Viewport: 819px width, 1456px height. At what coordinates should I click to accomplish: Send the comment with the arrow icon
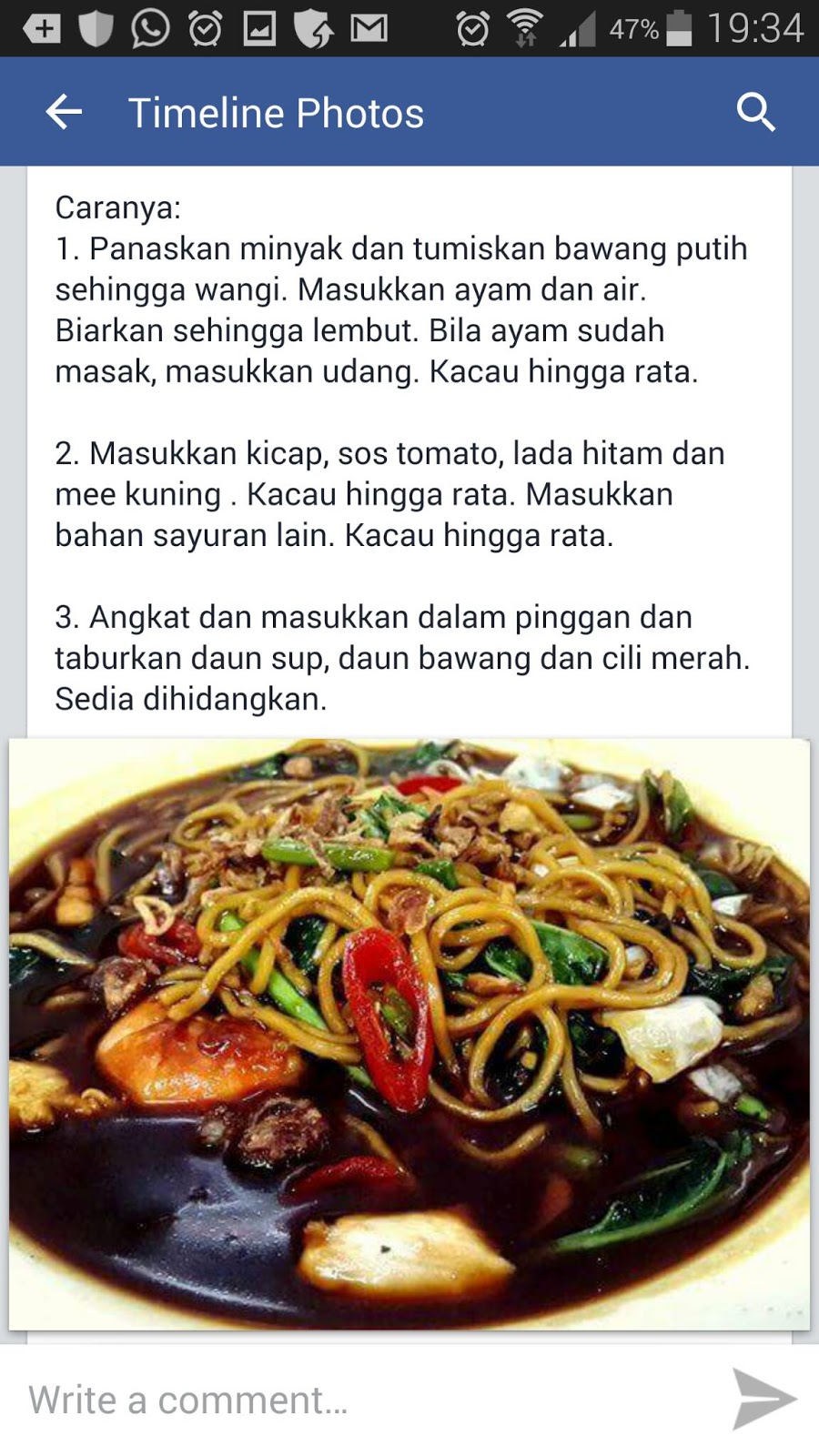(763, 1399)
